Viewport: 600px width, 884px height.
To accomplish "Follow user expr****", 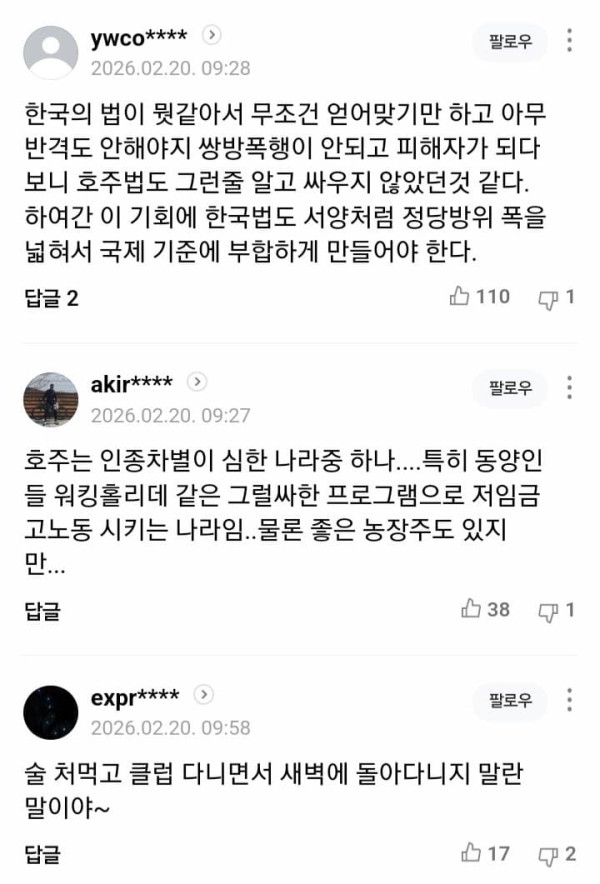I will [x=510, y=700].
